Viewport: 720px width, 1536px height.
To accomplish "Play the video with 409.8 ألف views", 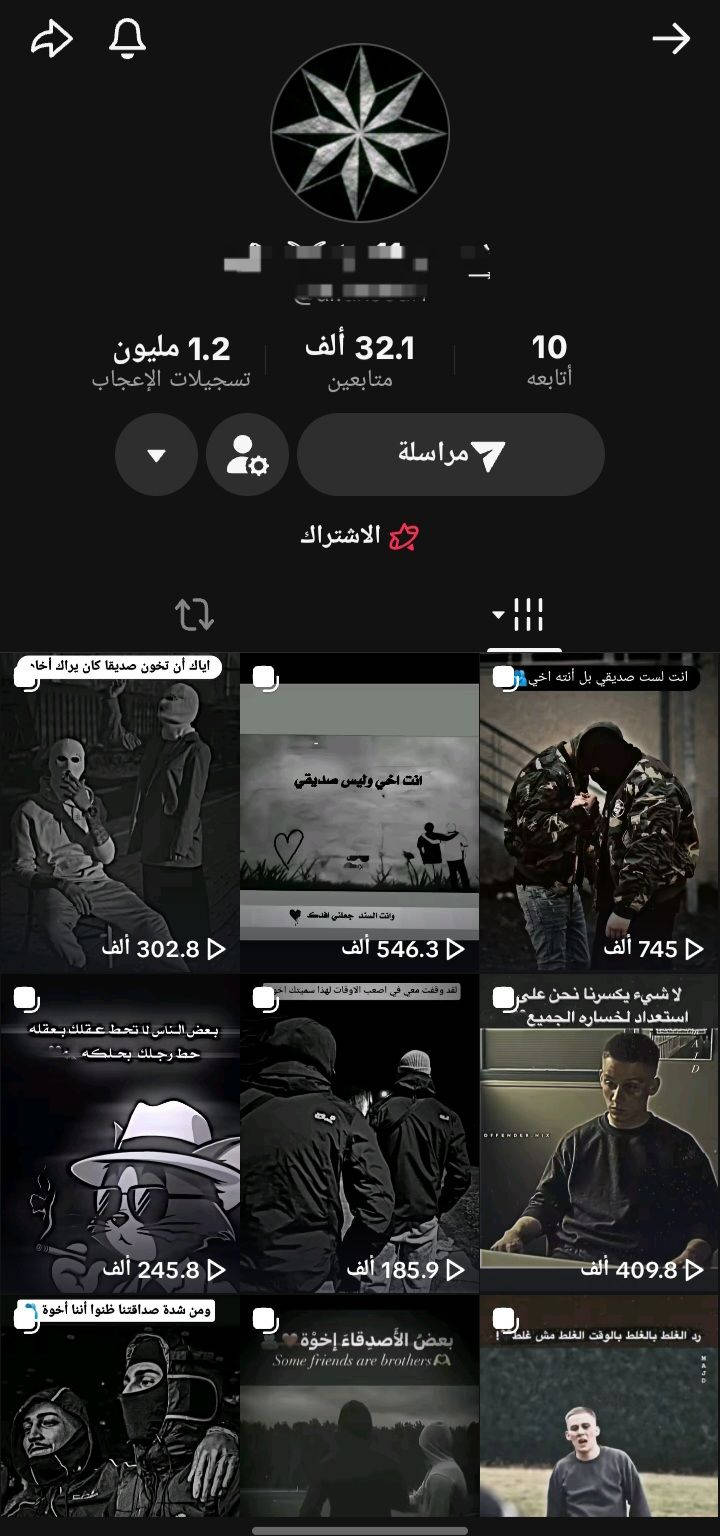I will 599,1133.
